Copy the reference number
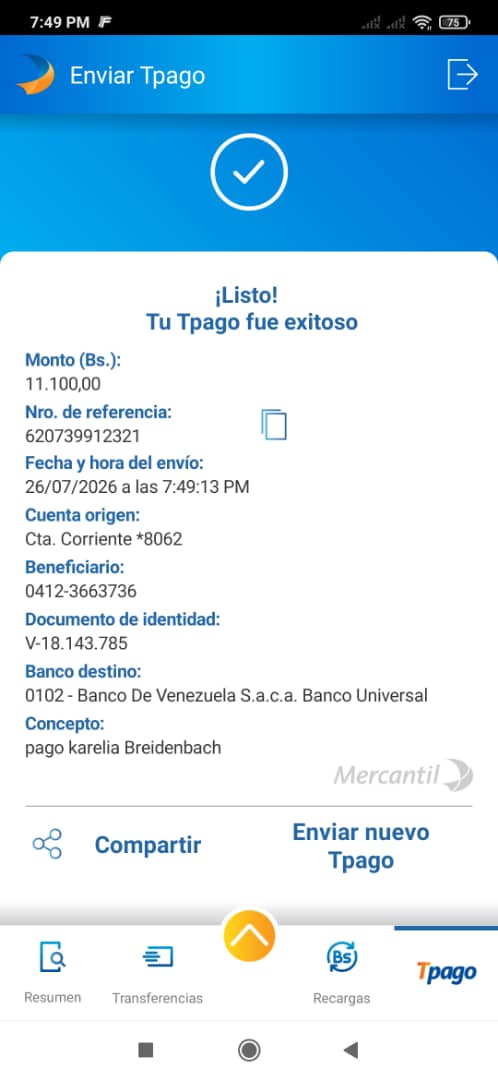Viewport: 498px width, 1080px height. point(274,424)
